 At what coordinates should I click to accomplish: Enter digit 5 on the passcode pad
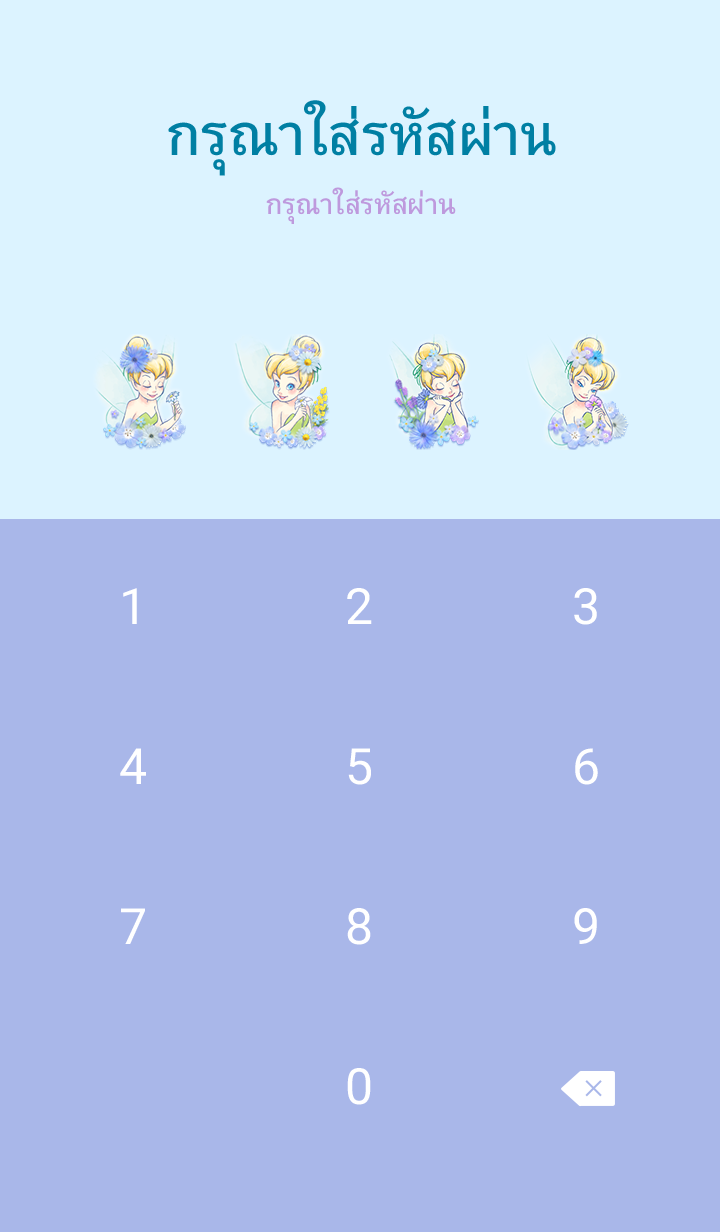[359, 767]
